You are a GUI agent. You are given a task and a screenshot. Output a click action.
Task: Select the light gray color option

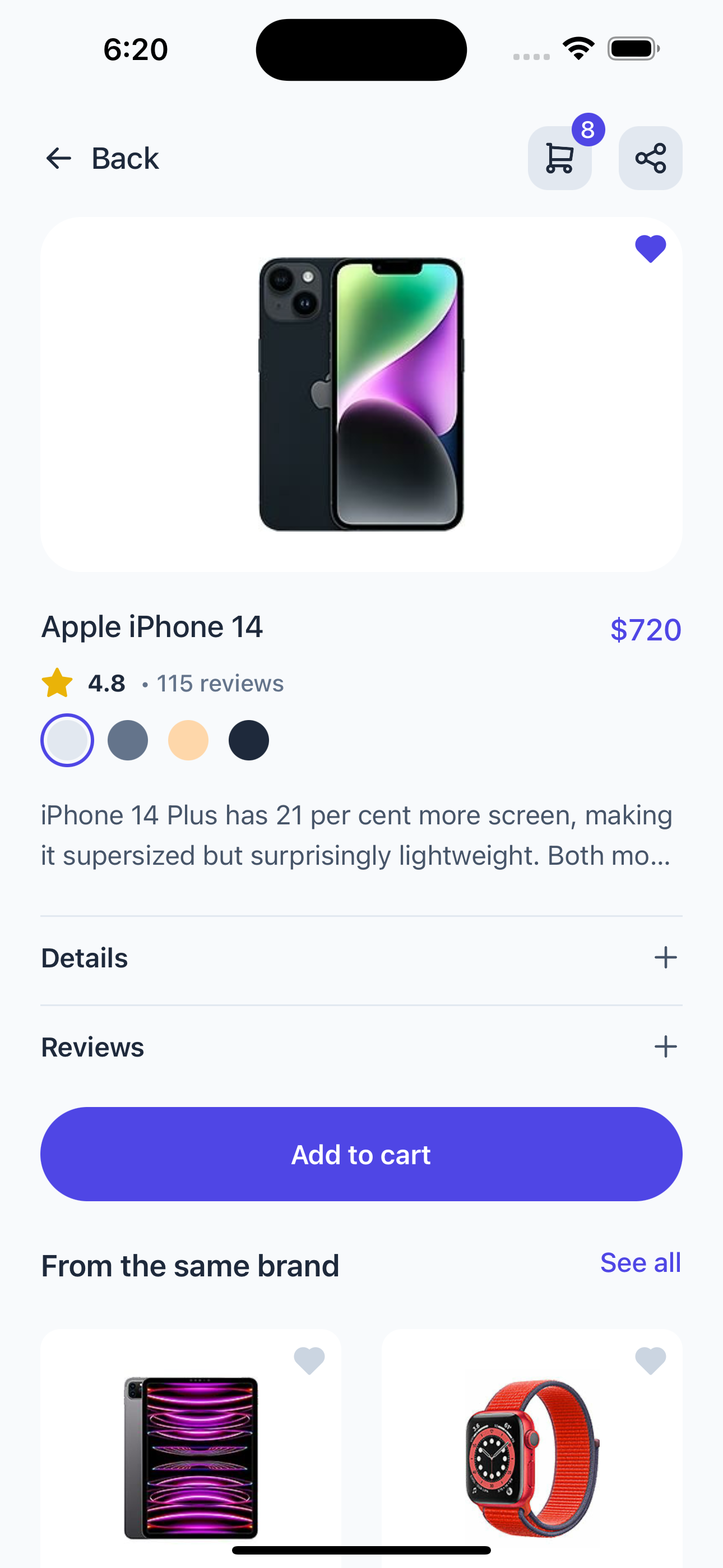point(67,740)
